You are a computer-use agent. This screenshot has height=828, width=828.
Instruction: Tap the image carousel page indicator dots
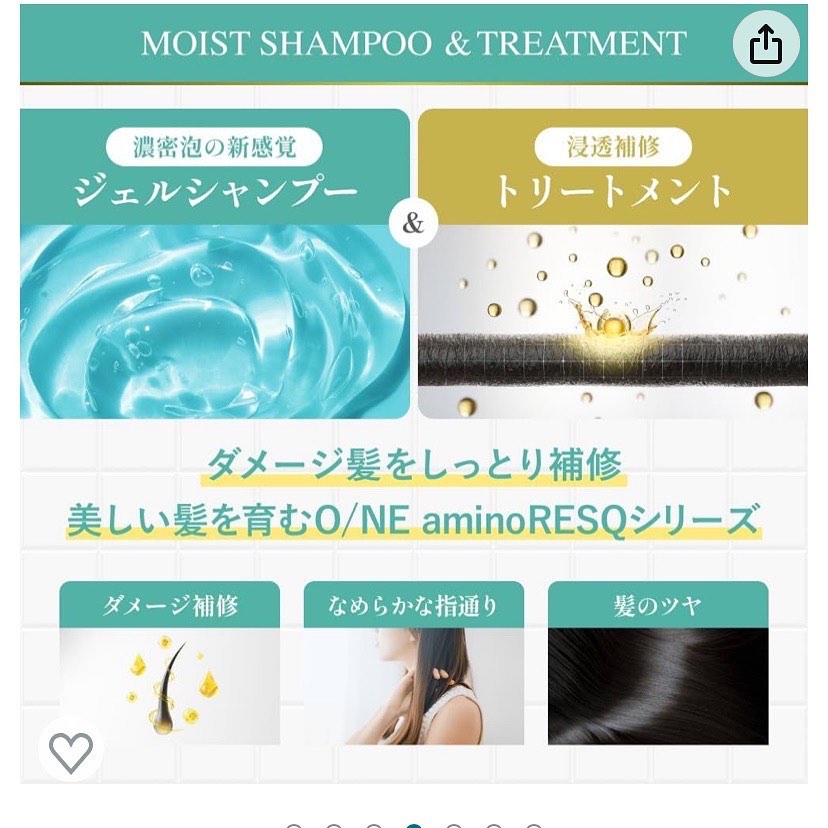[413, 825]
